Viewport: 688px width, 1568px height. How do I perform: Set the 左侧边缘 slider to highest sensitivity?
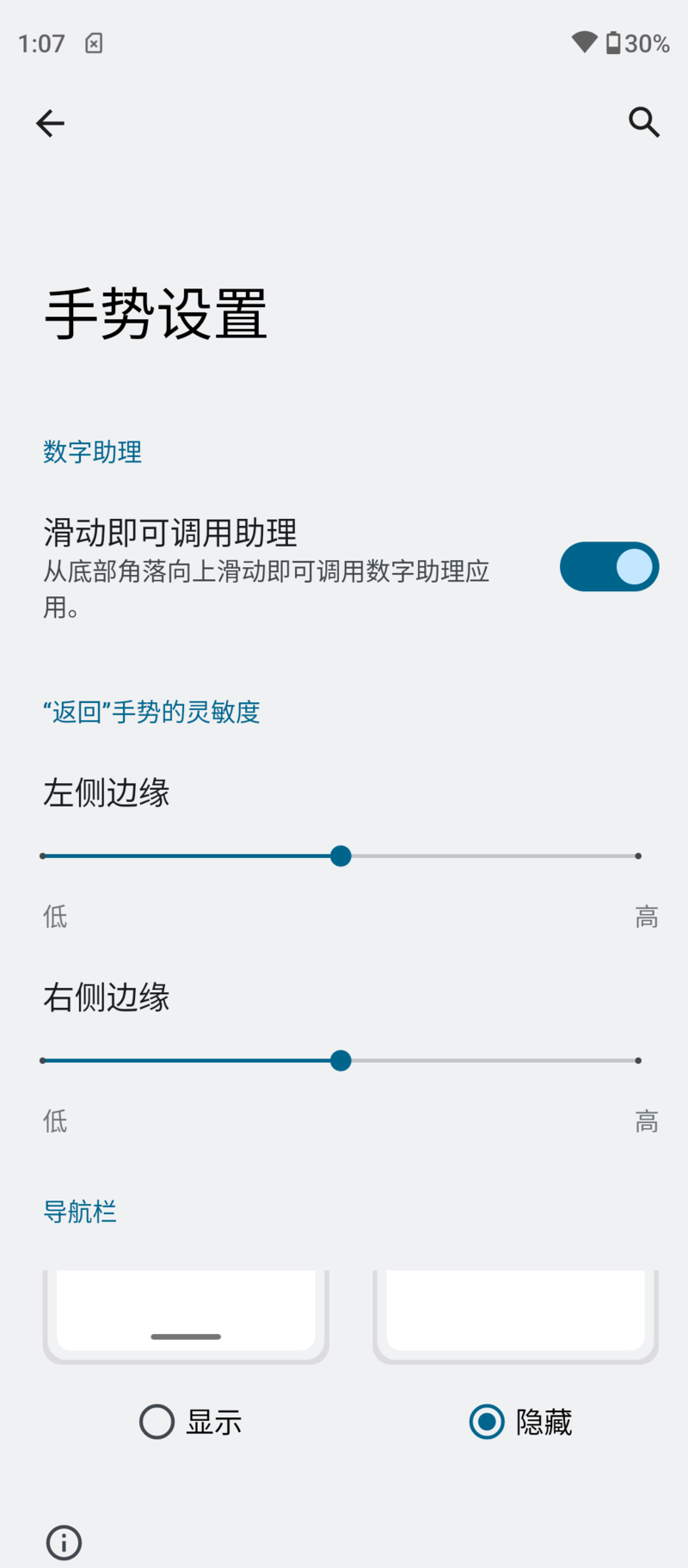pos(637,856)
